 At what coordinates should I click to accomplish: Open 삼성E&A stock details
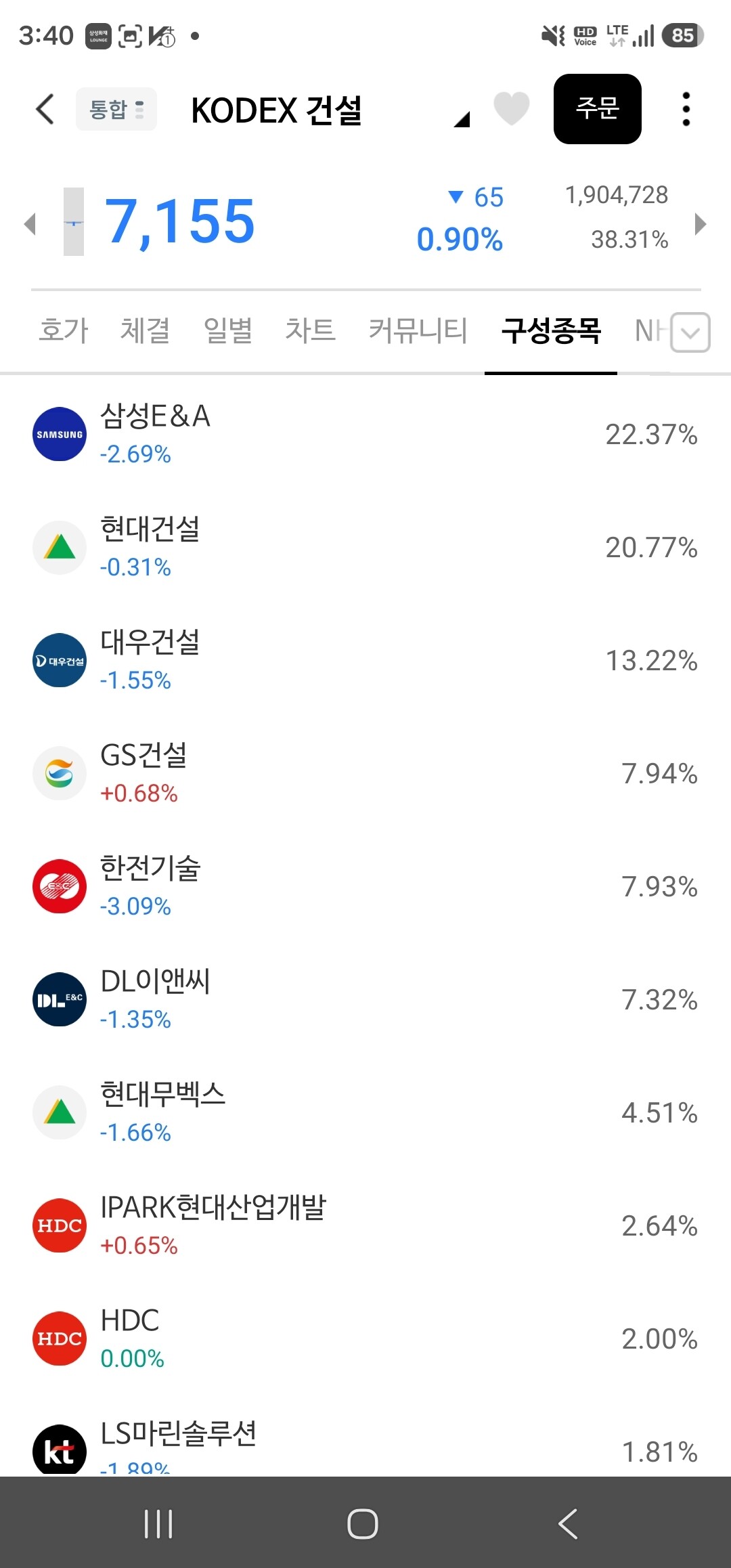pos(365,434)
